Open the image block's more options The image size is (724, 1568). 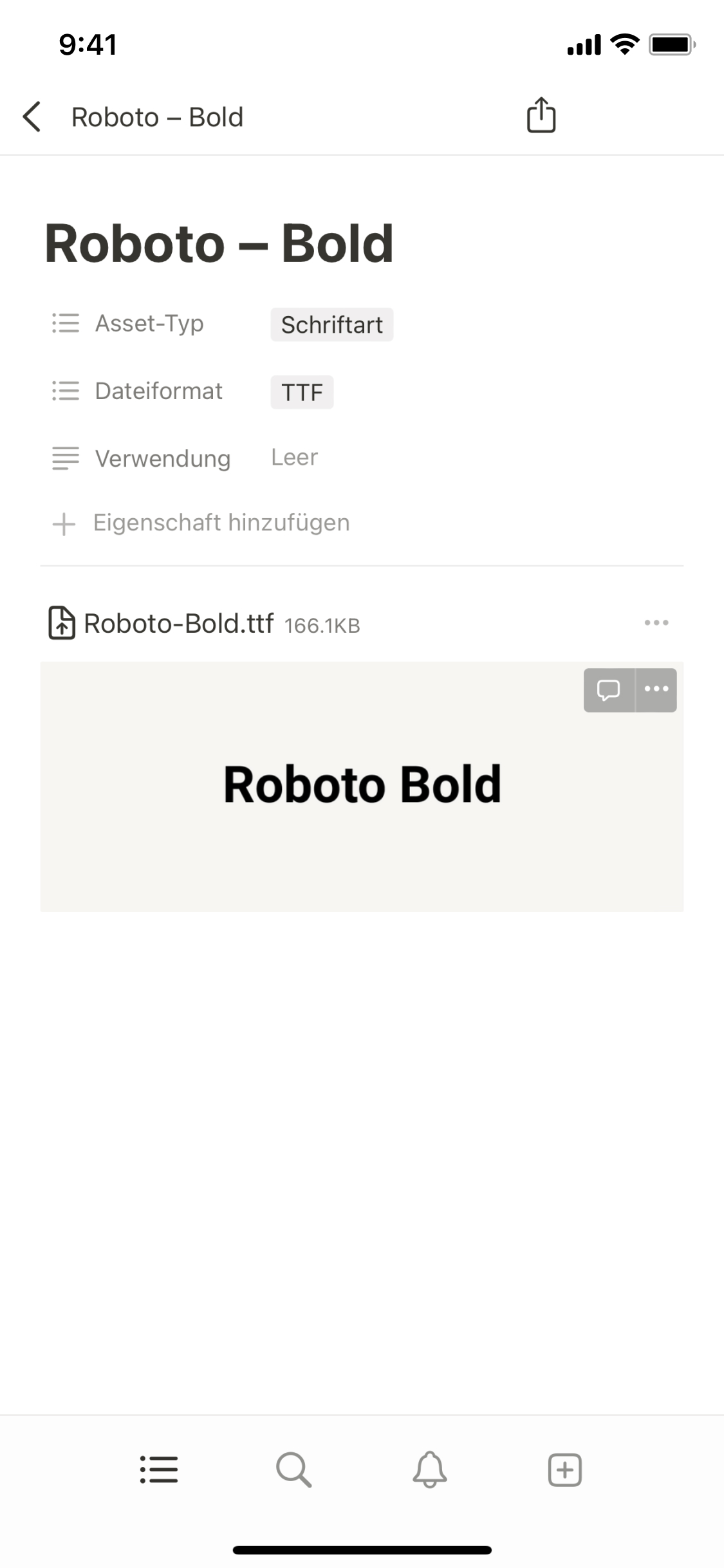point(656,689)
